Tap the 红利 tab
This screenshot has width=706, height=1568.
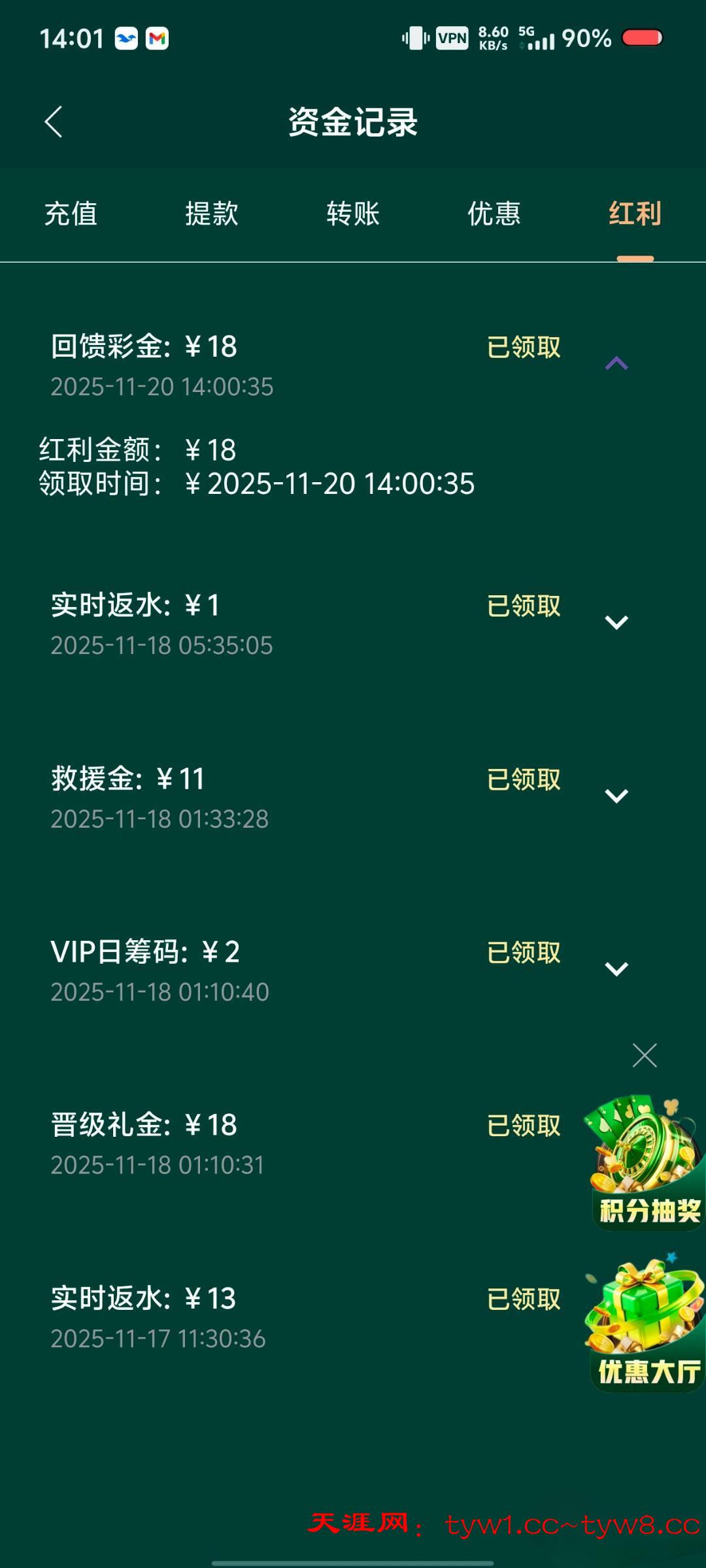[x=635, y=214]
